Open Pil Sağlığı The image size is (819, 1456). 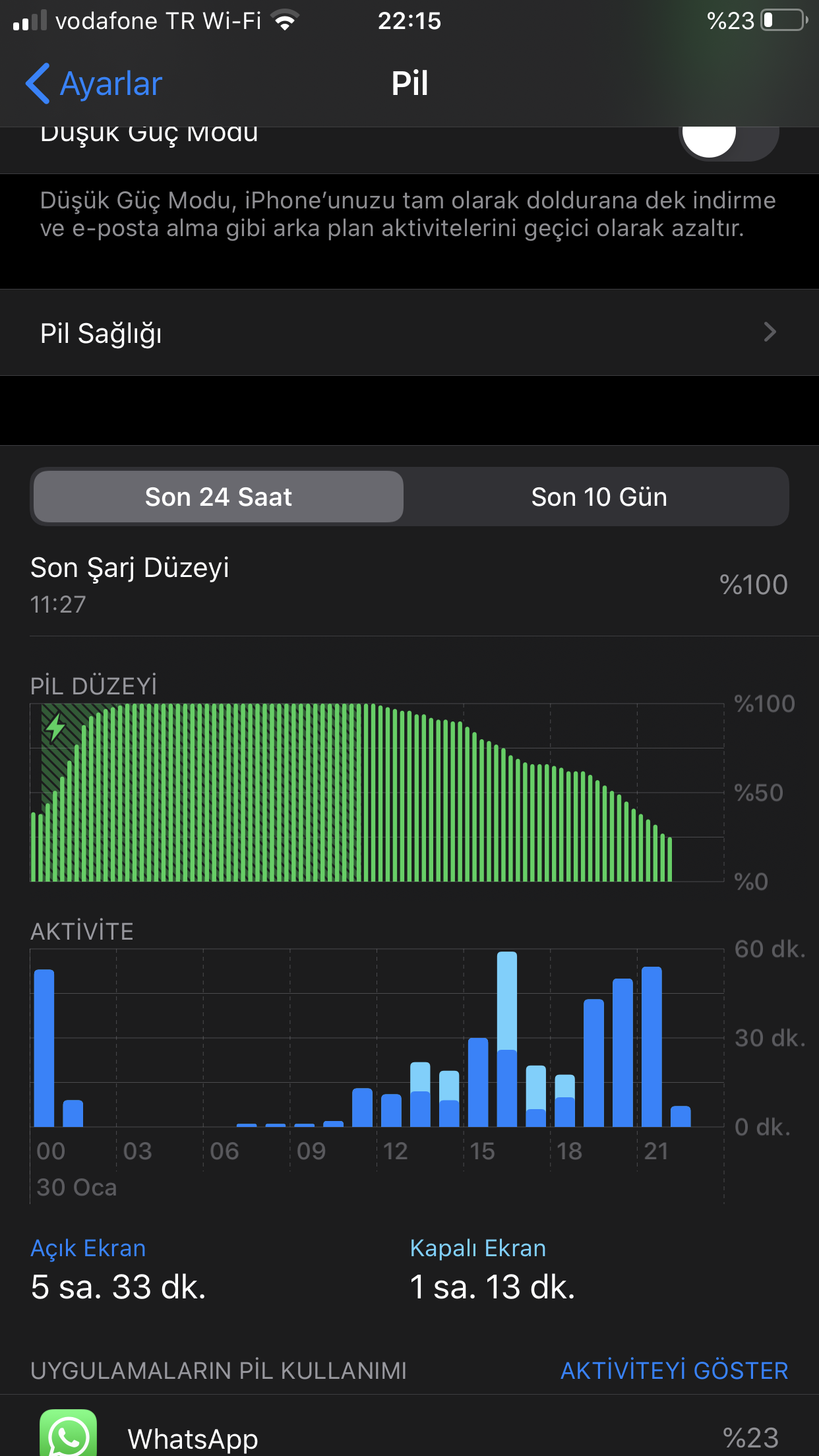(x=409, y=333)
